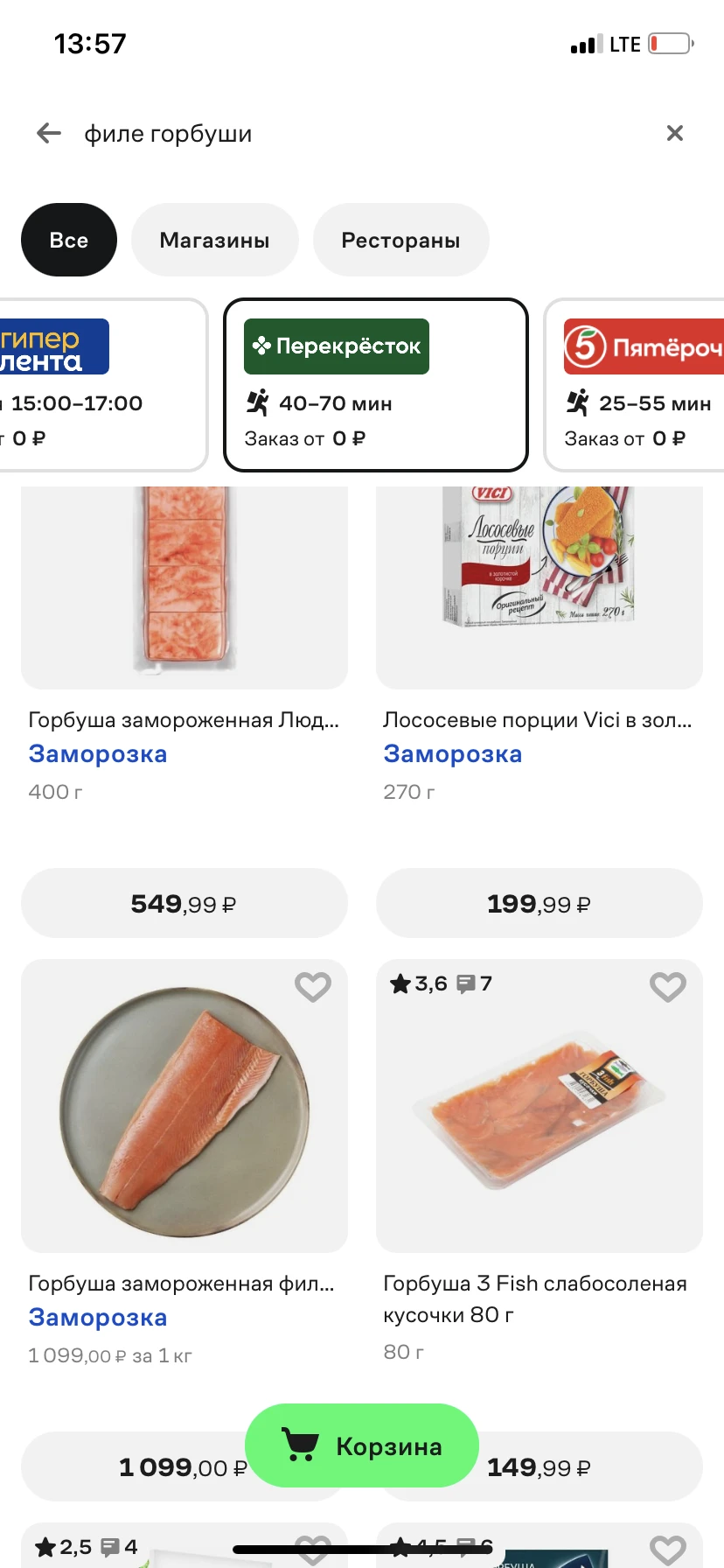Open Горбуша 3 Fish слабосоленая кусочки card
The width and height of the screenshot is (724, 1568).
coord(539,1107)
